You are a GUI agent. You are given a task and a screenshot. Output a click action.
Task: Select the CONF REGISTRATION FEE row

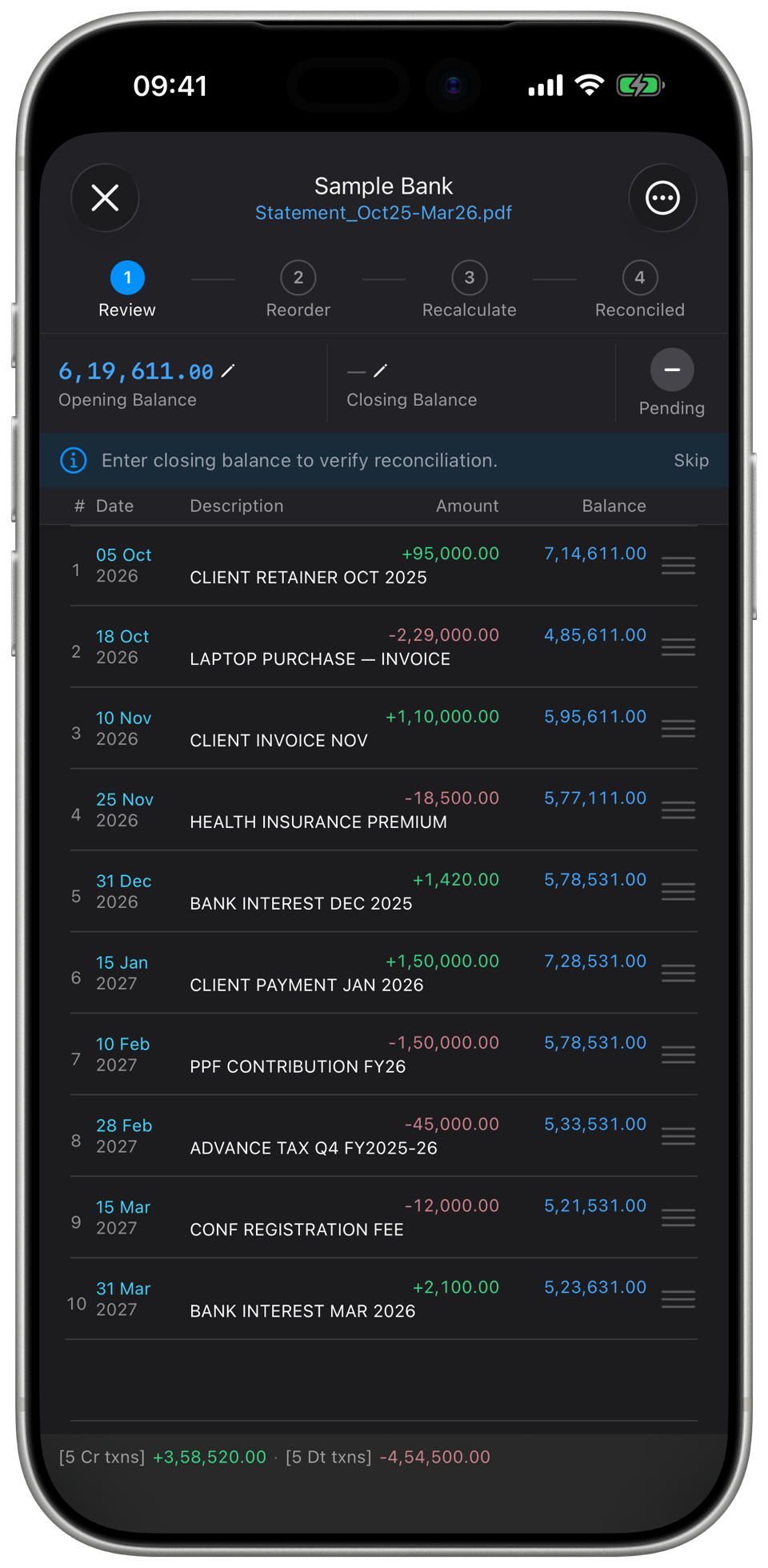384,1218
